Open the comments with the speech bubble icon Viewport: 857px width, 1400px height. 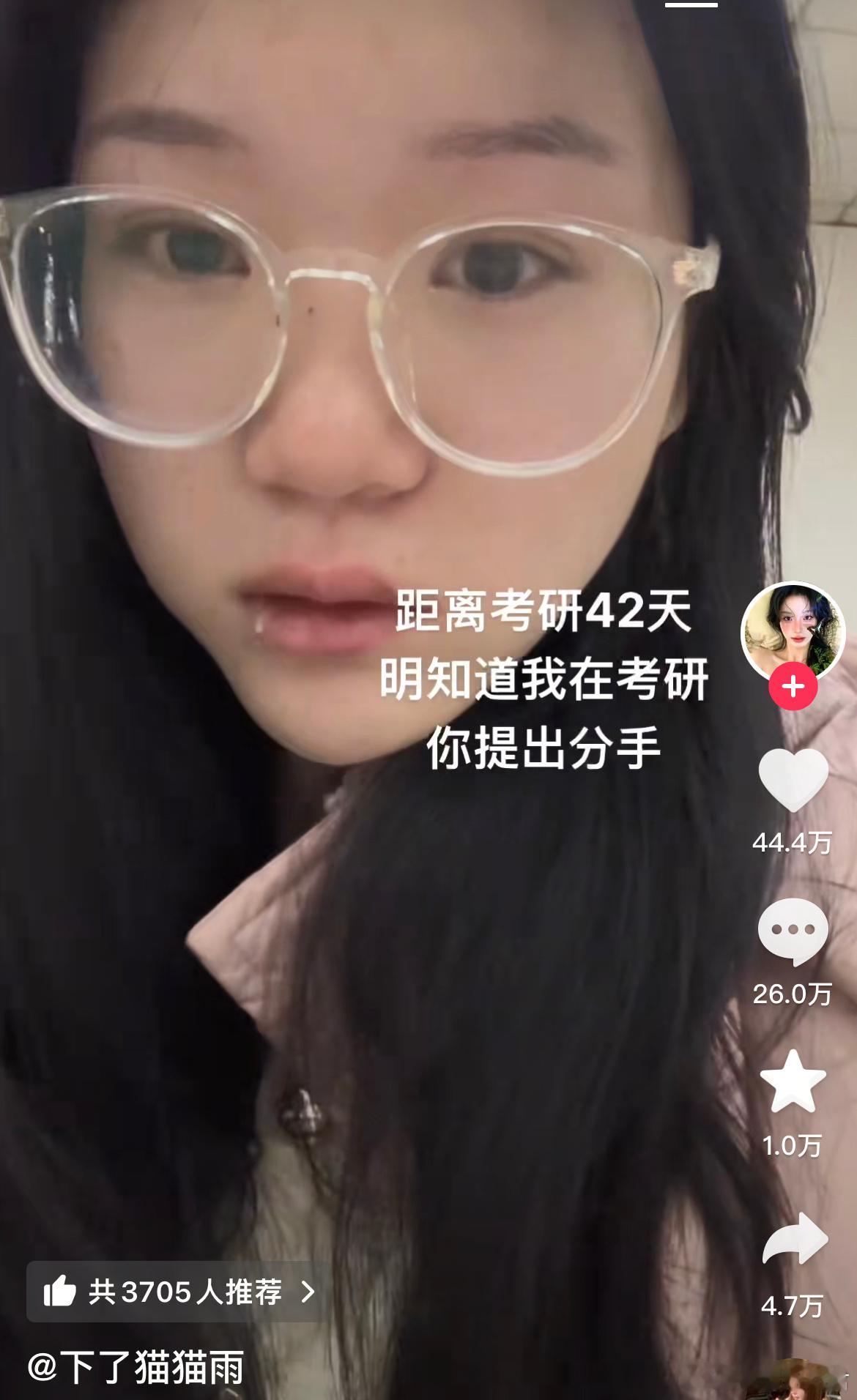[x=794, y=933]
